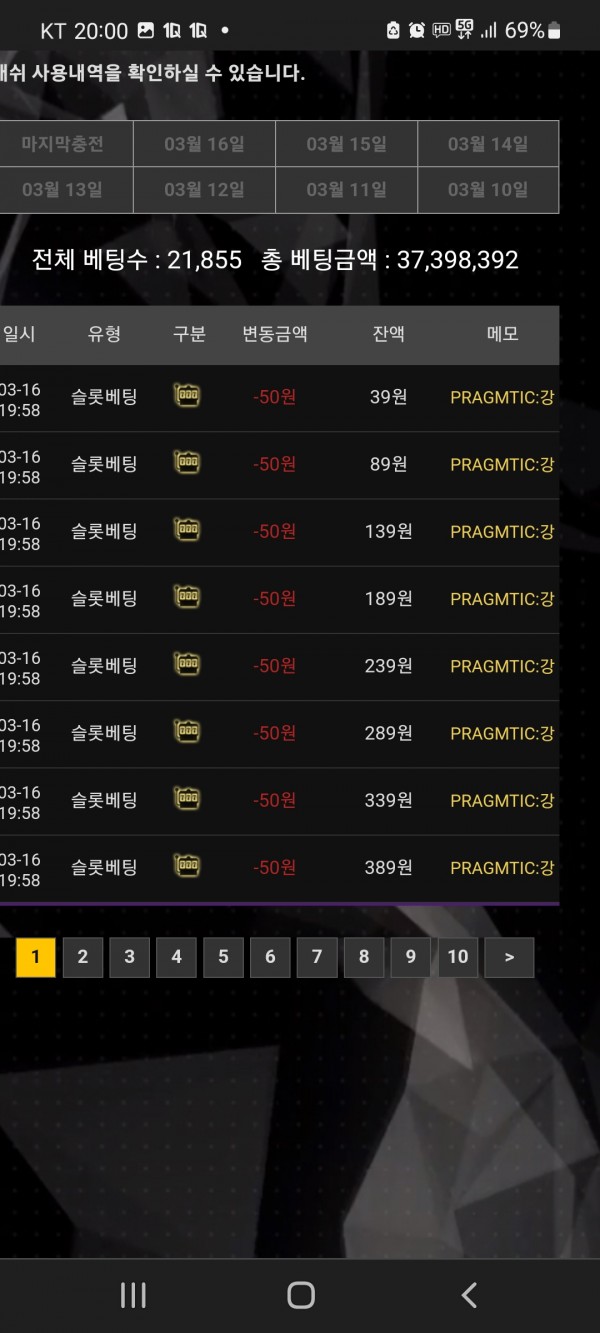Filter history by 03월 15일
This screenshot has height=1333, width=600.
[346, 144]
